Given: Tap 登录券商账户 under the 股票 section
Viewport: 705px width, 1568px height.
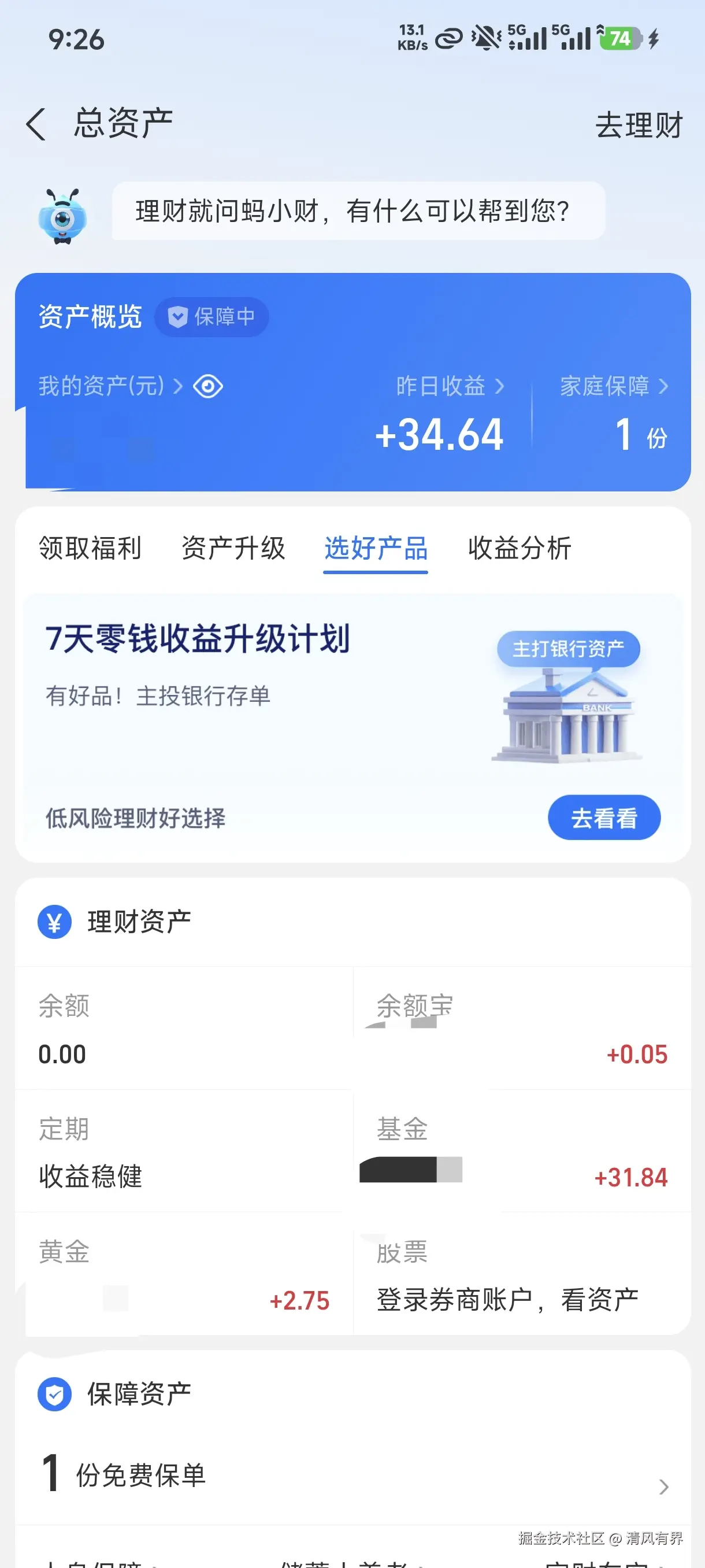Looking at the screenshot, I should (x=508, y=1299).
